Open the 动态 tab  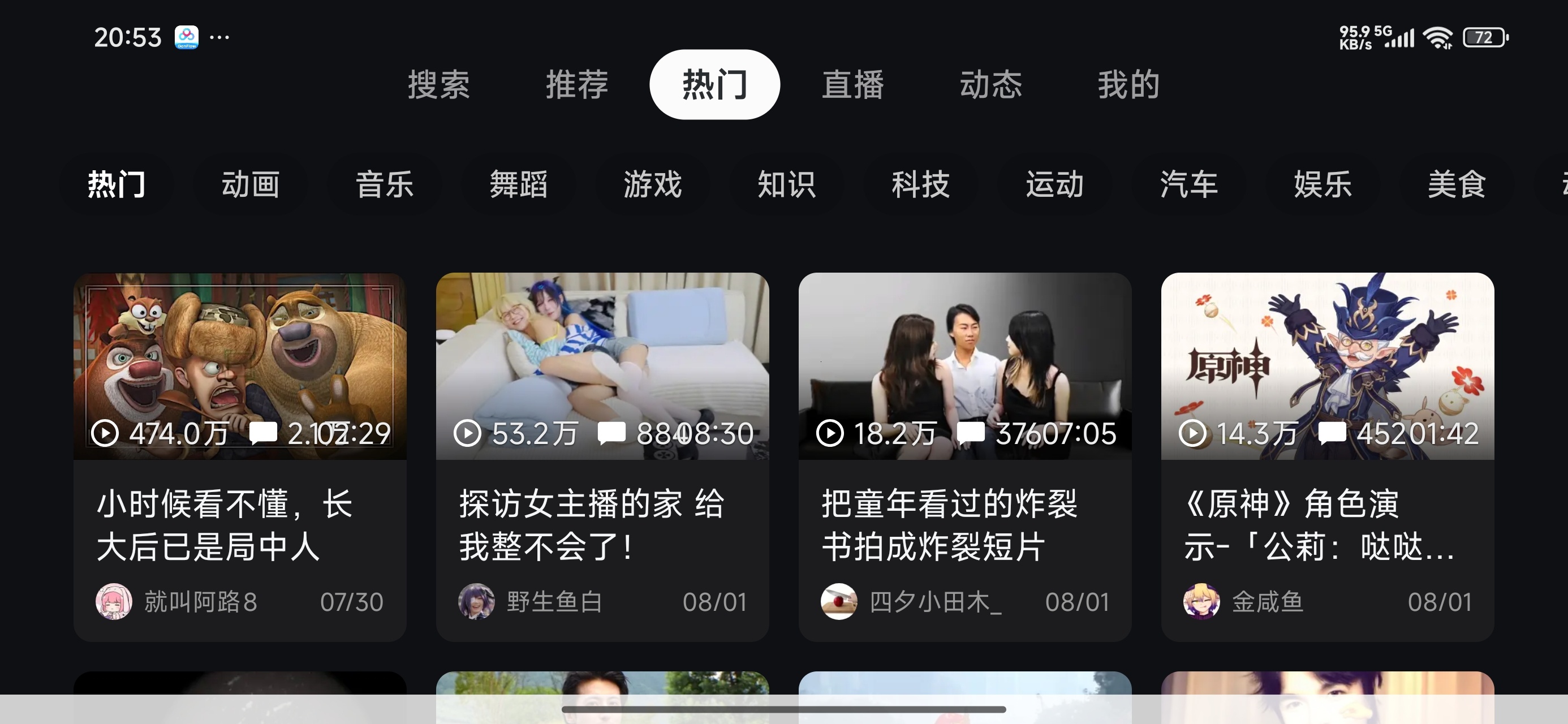pos(990,84)
